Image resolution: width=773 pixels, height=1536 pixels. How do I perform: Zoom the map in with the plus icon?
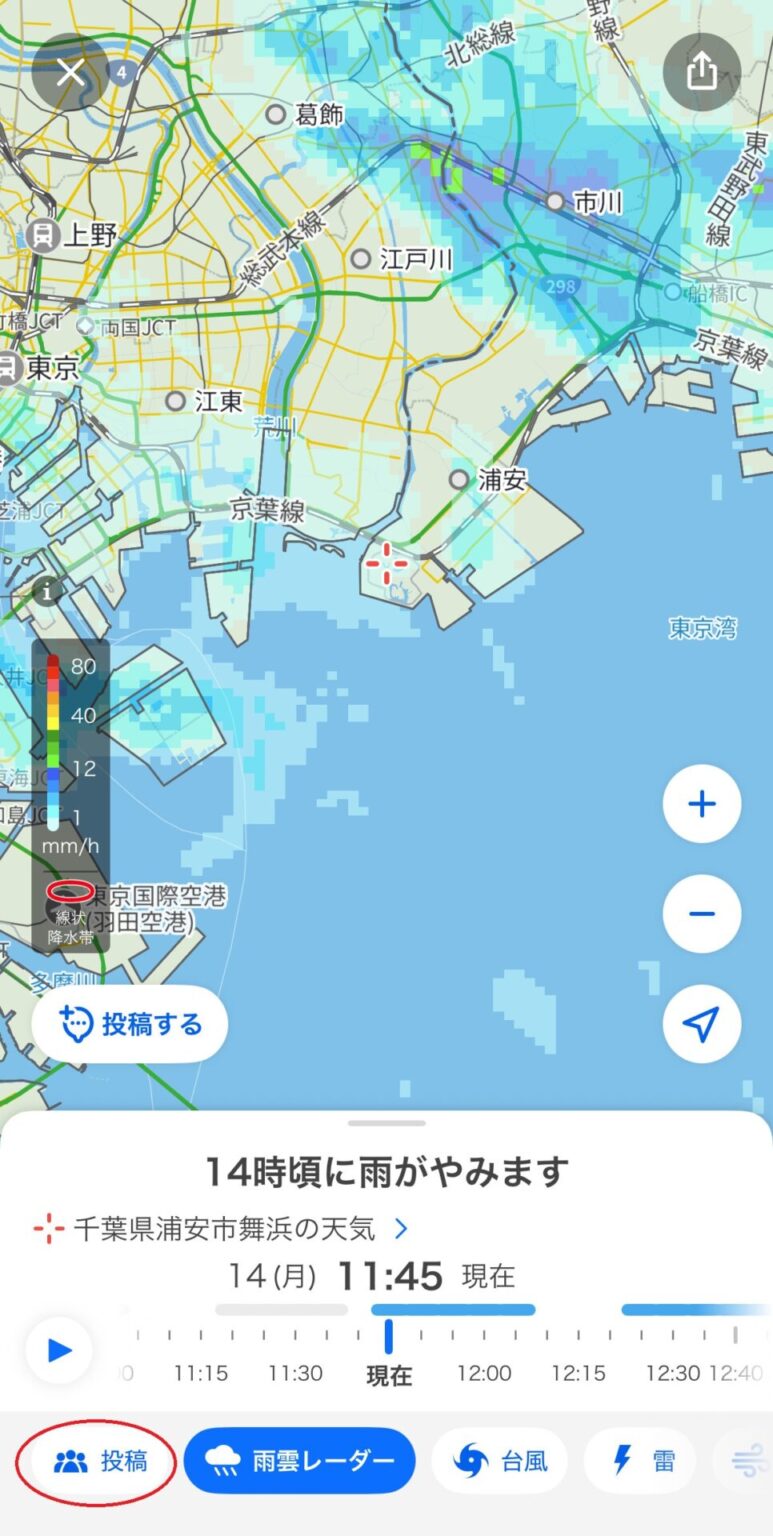coord(701,804)
